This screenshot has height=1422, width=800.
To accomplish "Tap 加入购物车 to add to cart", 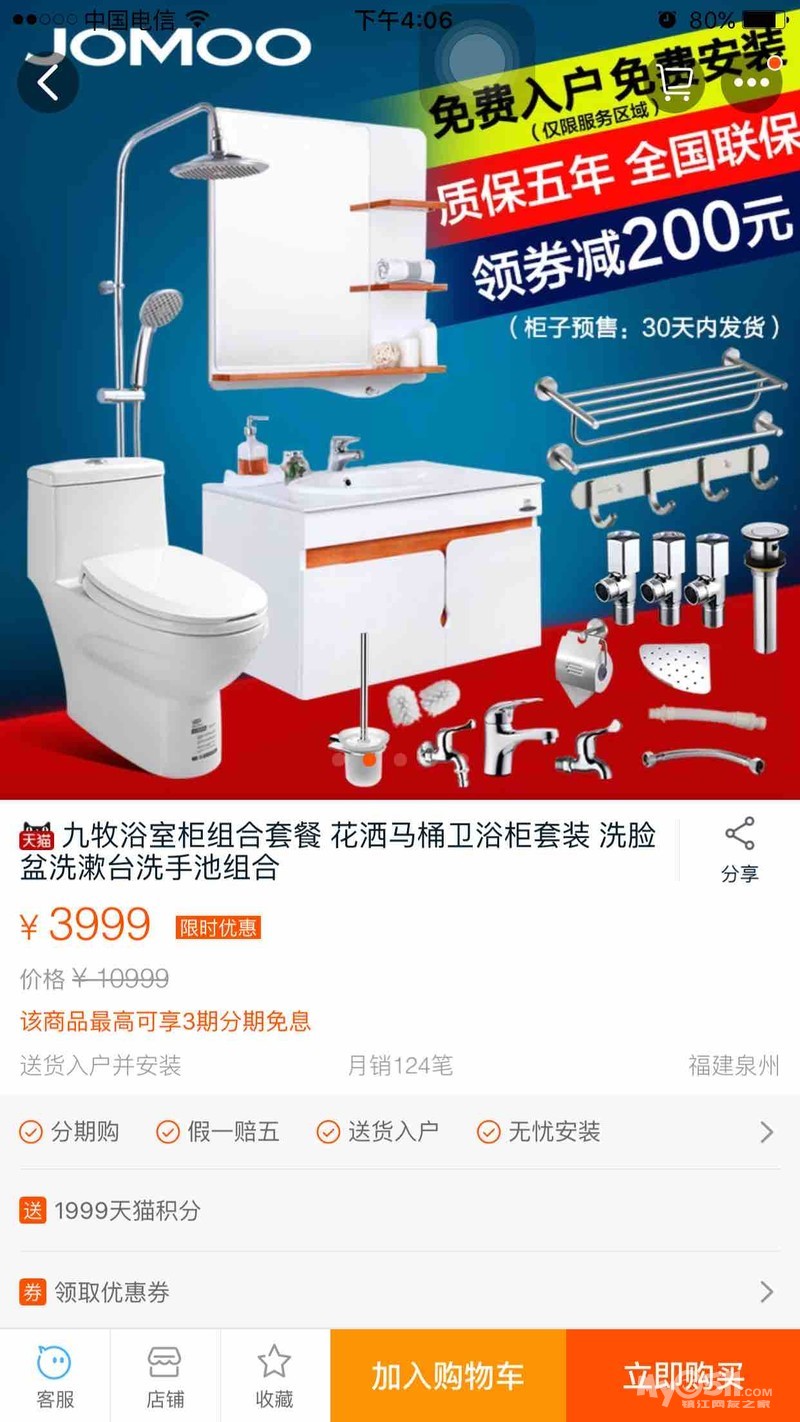I will point(448,1376).
